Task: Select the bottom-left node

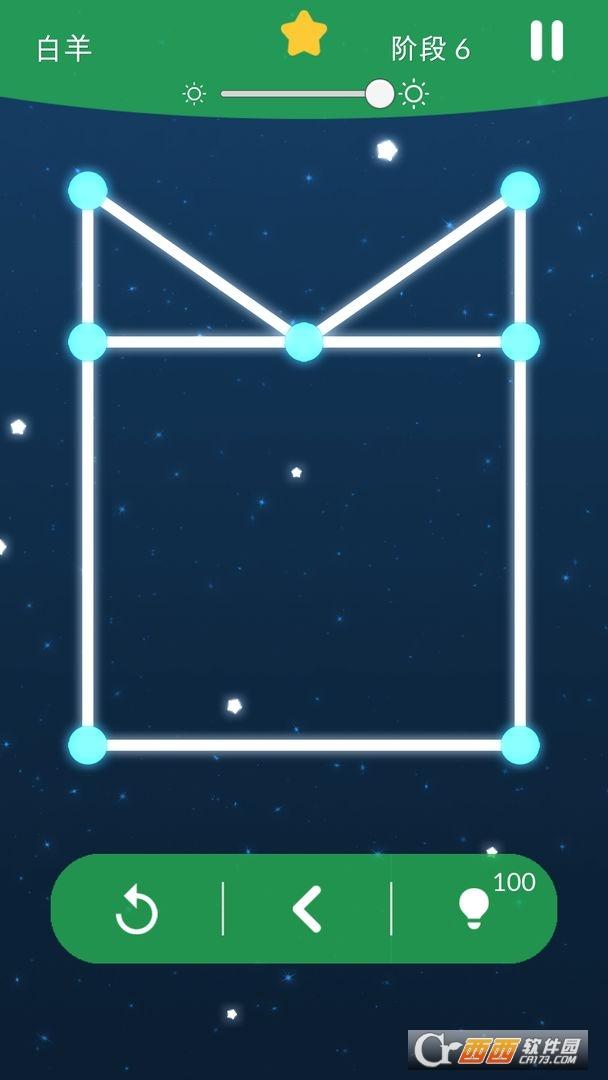Action: pos(88,745)
